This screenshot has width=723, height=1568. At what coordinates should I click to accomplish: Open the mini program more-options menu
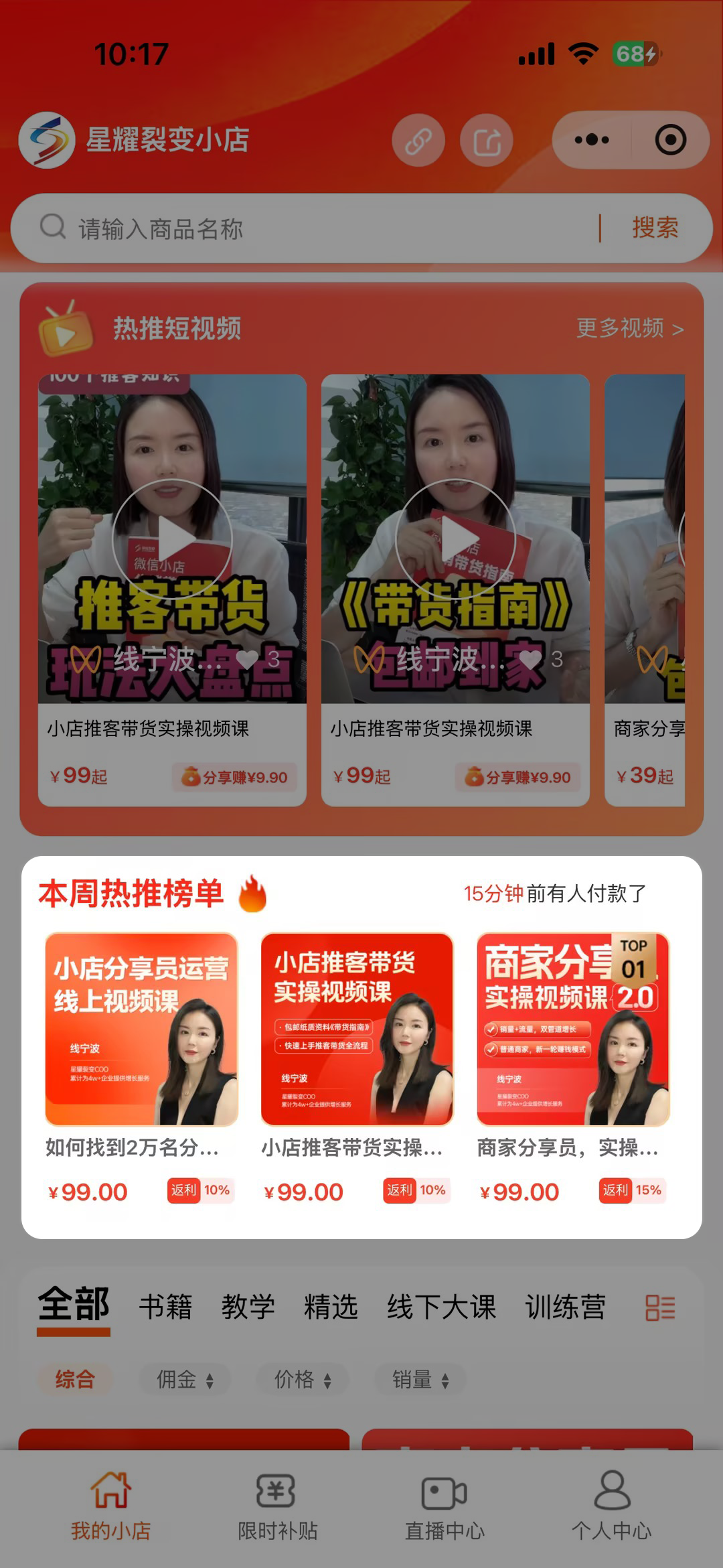[x=592, y=140]
